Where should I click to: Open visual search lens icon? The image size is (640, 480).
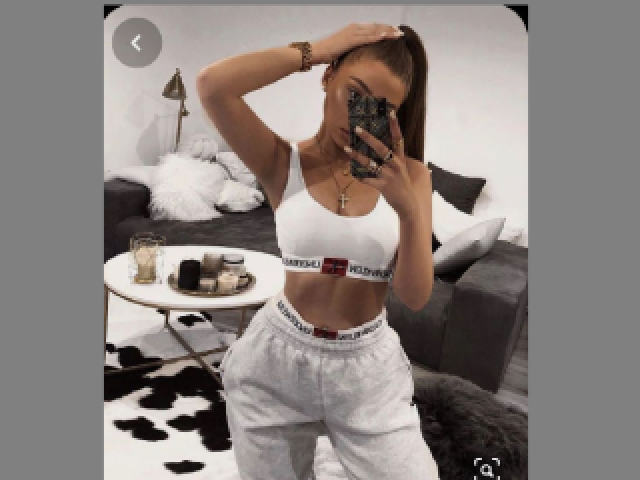coord(487,468)
